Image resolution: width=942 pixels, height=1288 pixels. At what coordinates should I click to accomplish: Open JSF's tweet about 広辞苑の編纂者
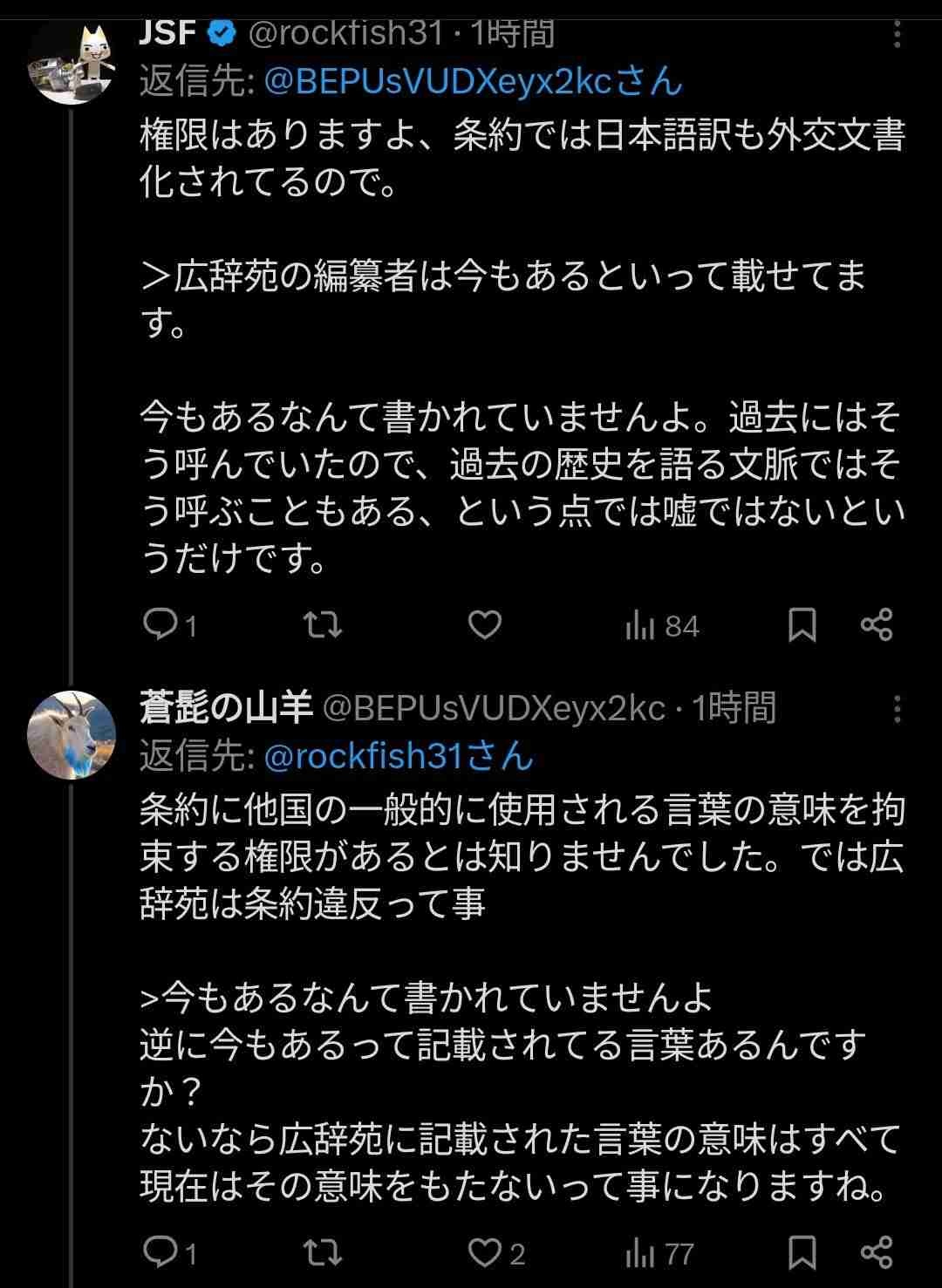(522, 349)
